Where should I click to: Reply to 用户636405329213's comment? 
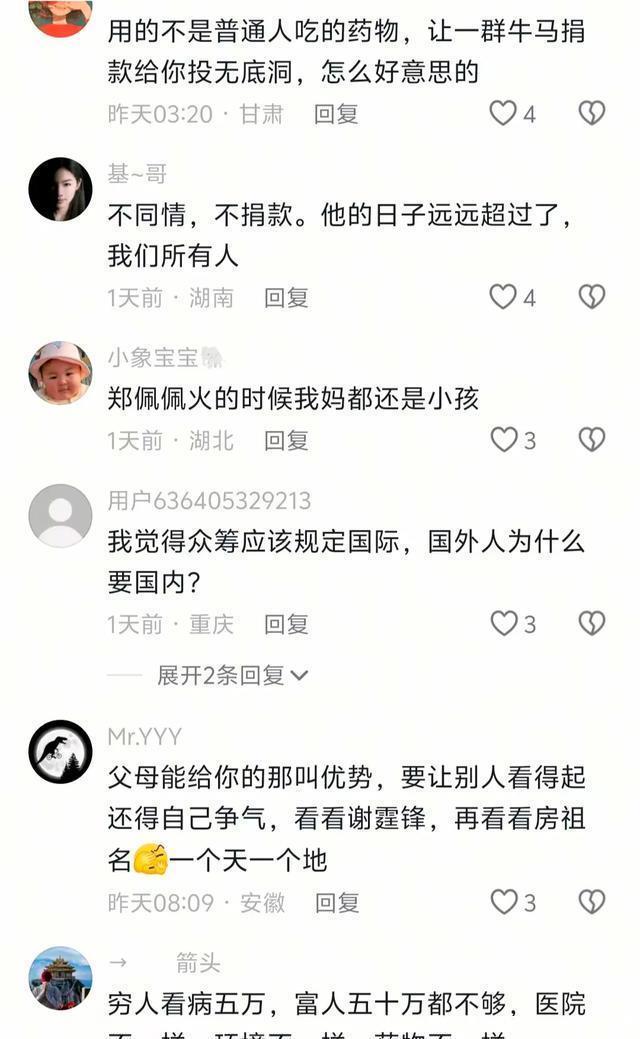286,624
